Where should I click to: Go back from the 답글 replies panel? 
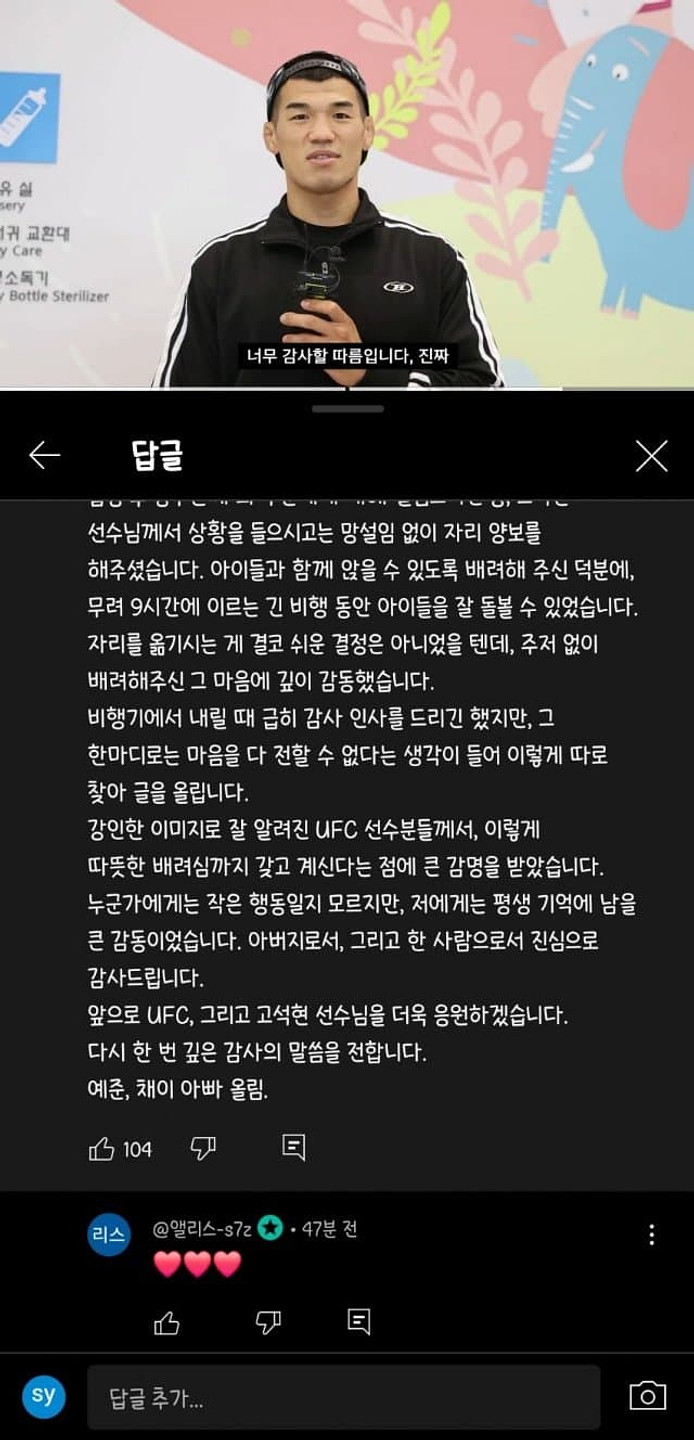click(x=45, y=456)
